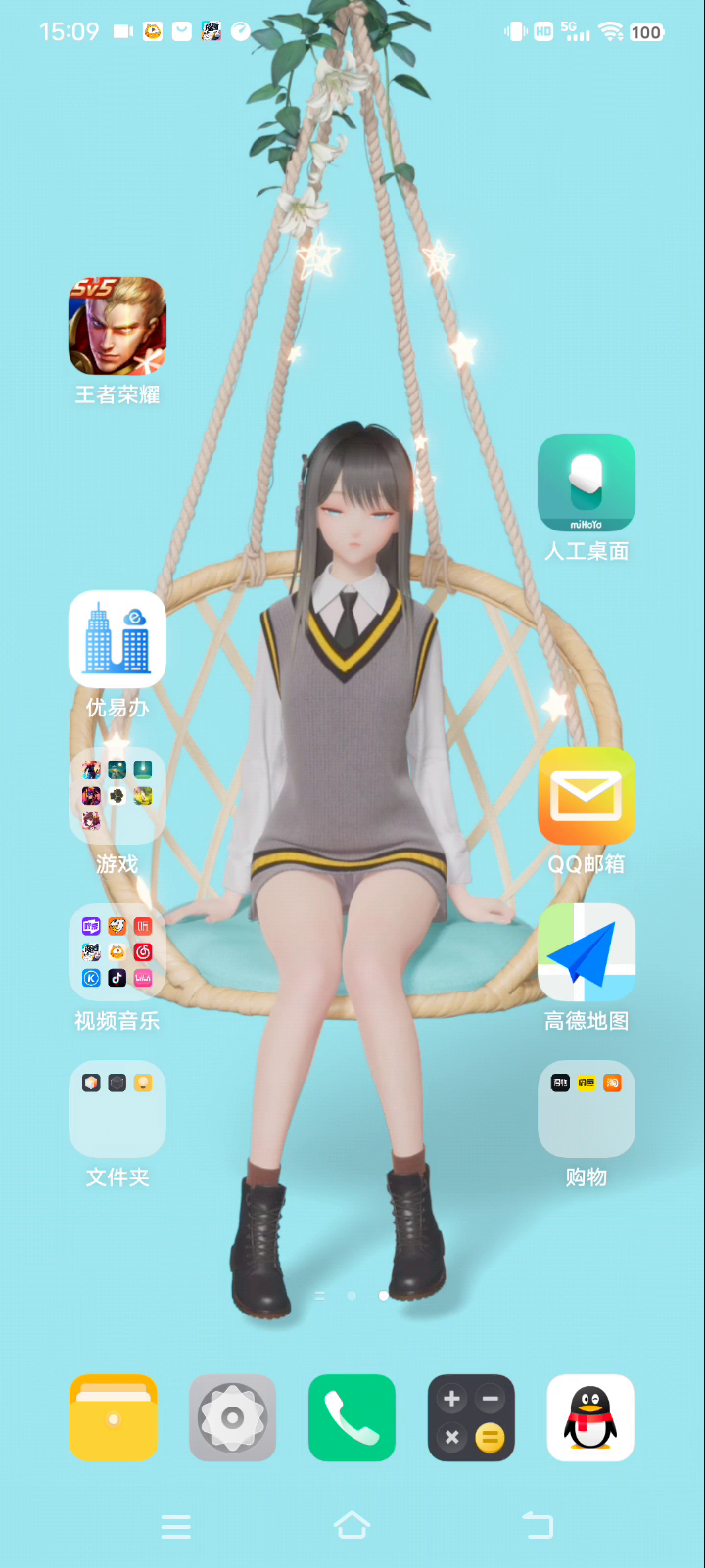The width and height of the screenshot is (705, 1568).
Task: Launch the Calculator app
Action: 471,1418
